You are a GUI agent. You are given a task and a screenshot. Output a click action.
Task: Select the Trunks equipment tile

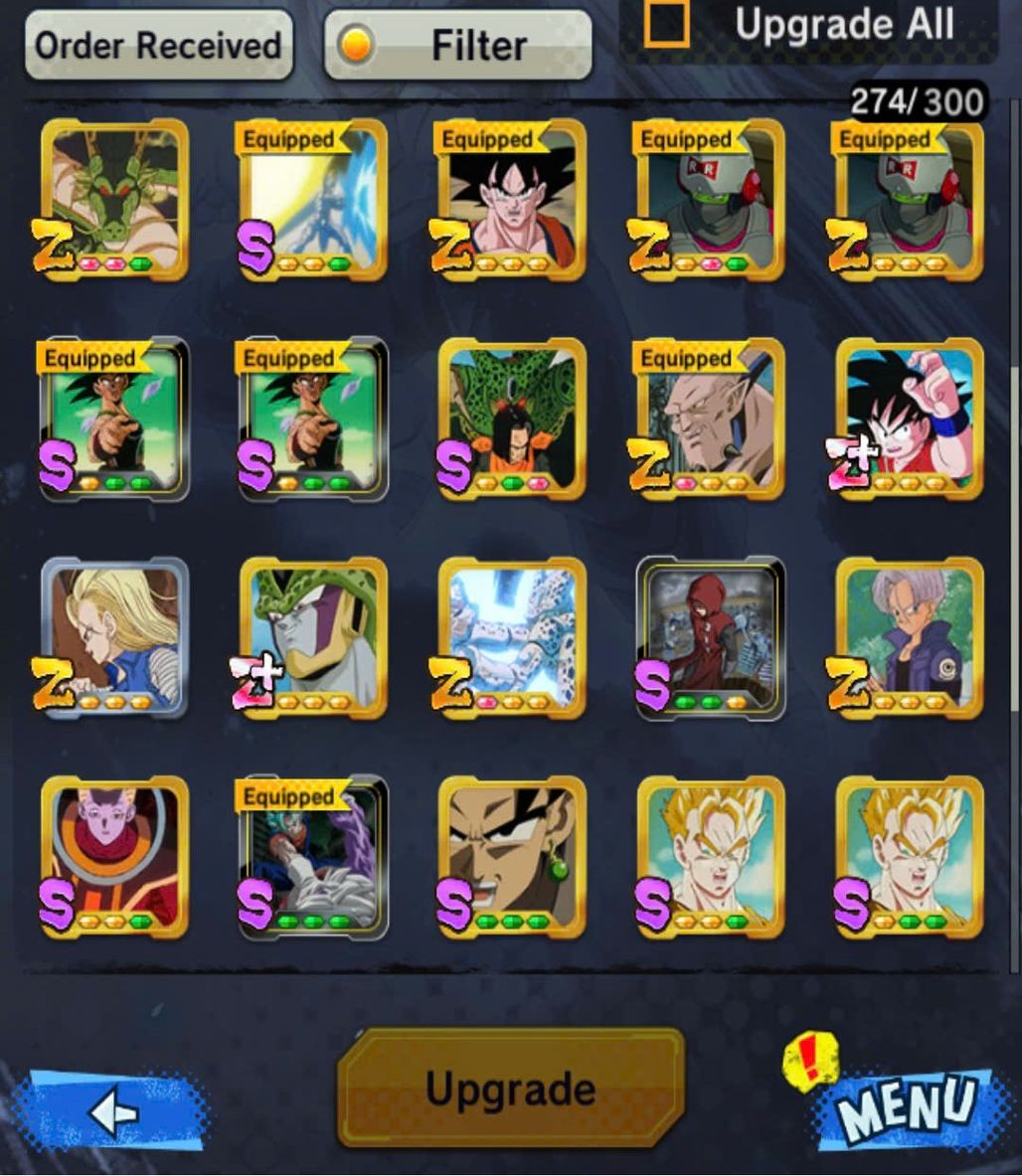[x=910, y=637]
